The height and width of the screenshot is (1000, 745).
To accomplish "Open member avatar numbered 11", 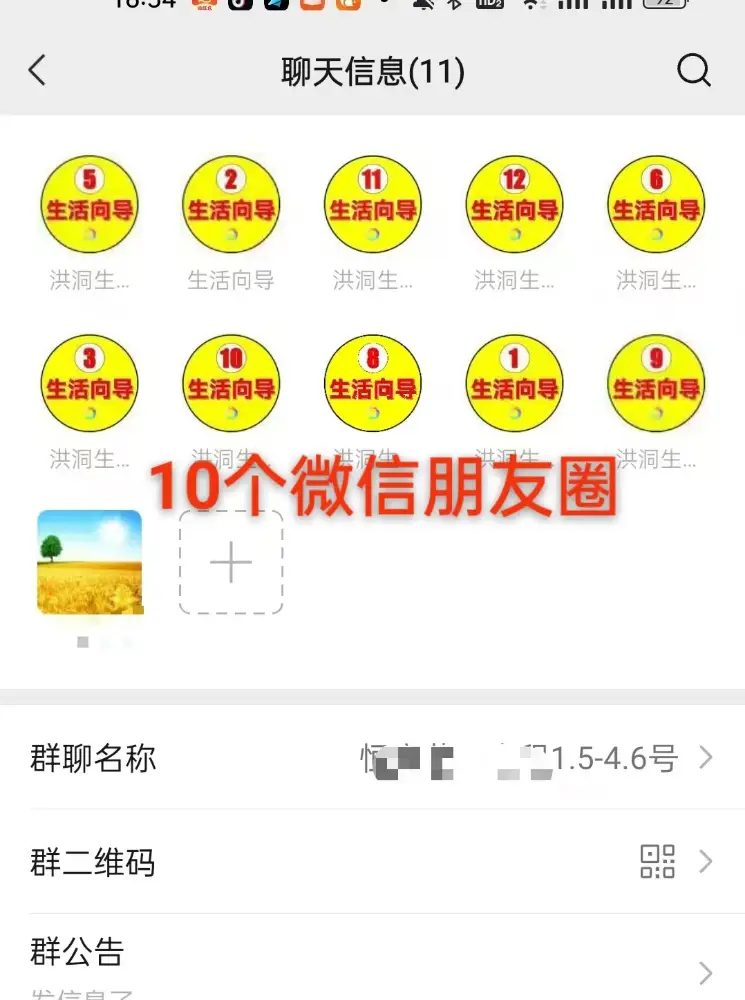I will coord(373,205).
